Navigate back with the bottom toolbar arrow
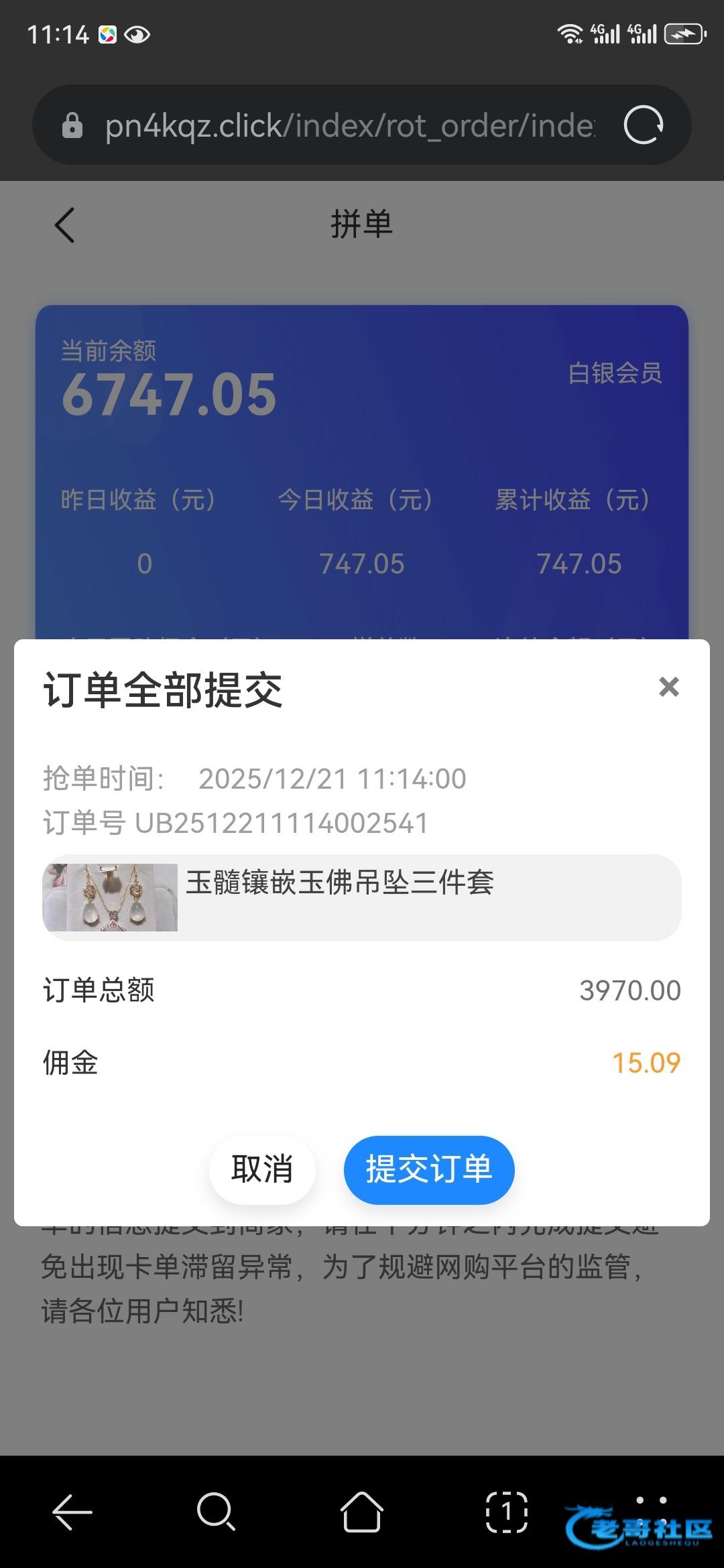This screenshot has height=1568, width=724. point(72,1512)
